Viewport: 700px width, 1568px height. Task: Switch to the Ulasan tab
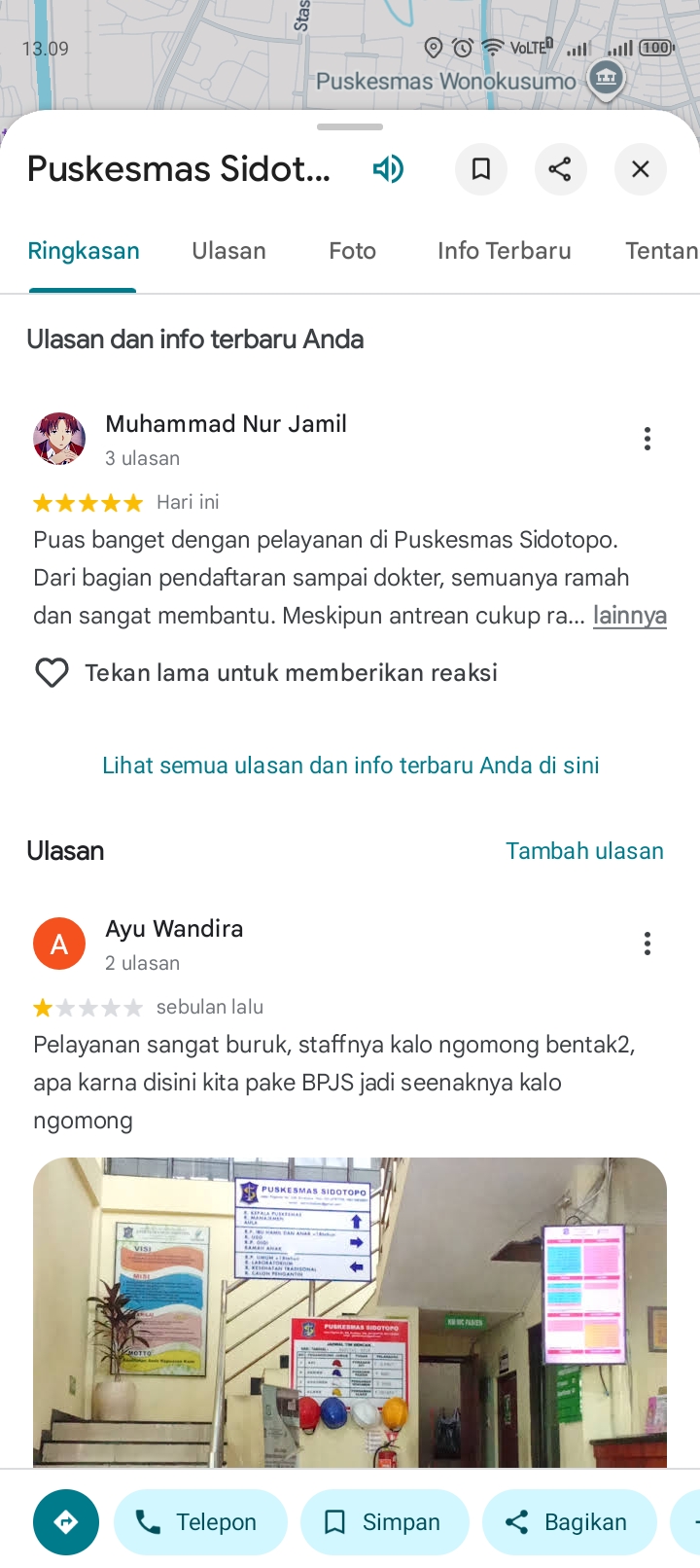point(228,251)
